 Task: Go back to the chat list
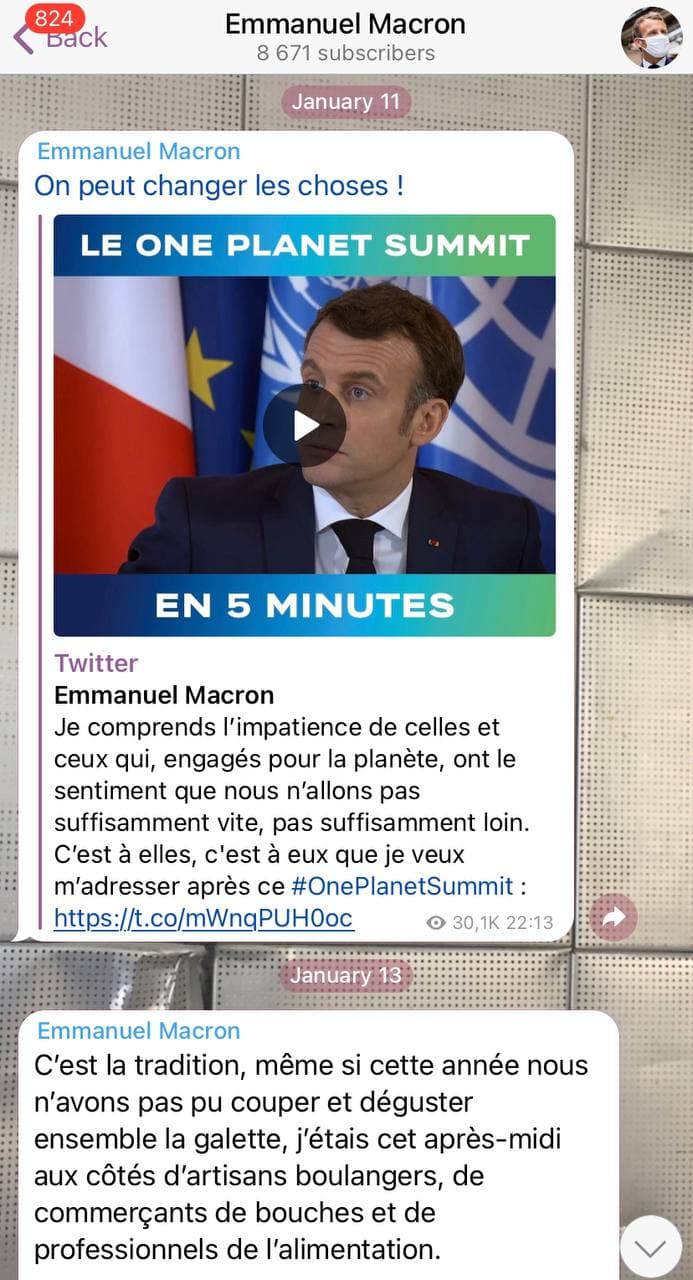[60, 36]
